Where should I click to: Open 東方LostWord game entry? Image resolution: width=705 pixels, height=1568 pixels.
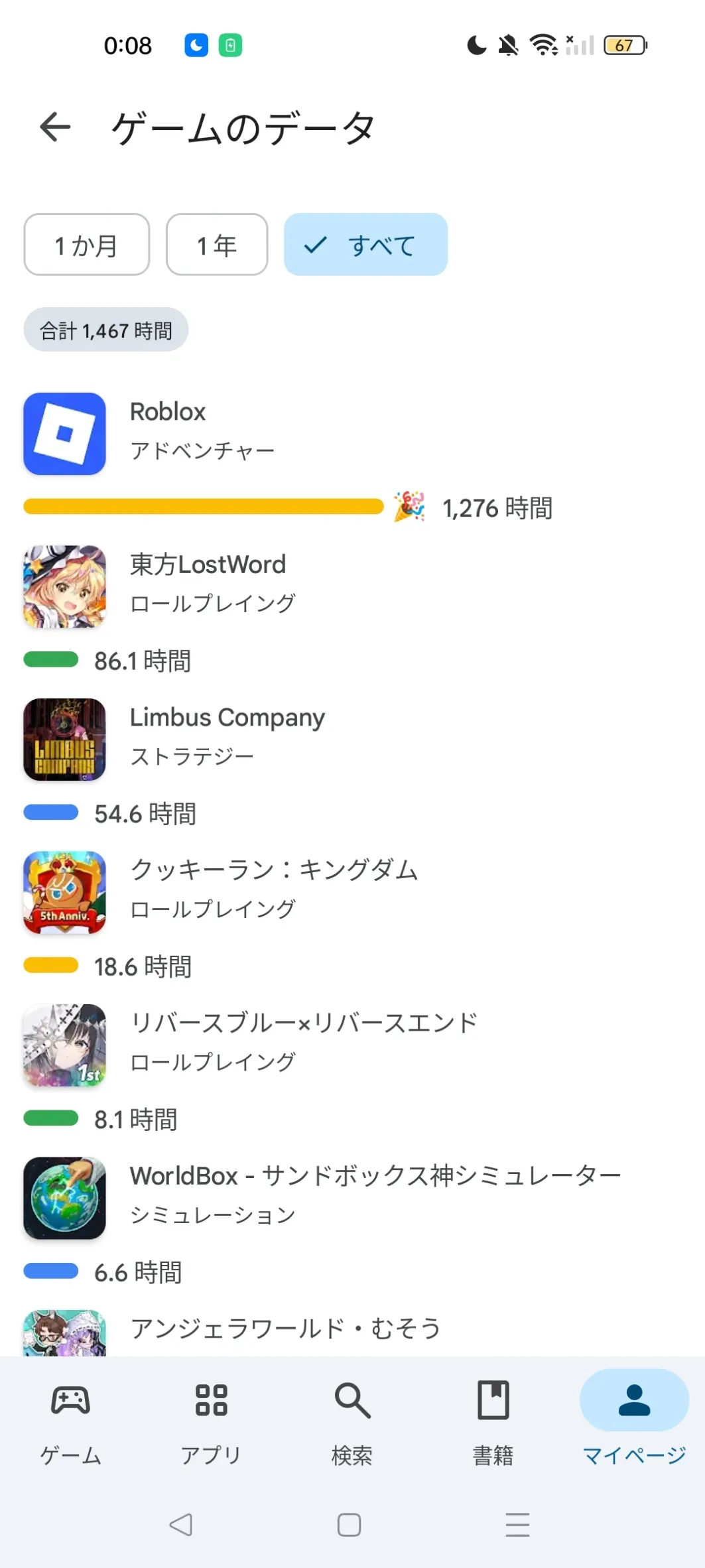coord(207,584)
